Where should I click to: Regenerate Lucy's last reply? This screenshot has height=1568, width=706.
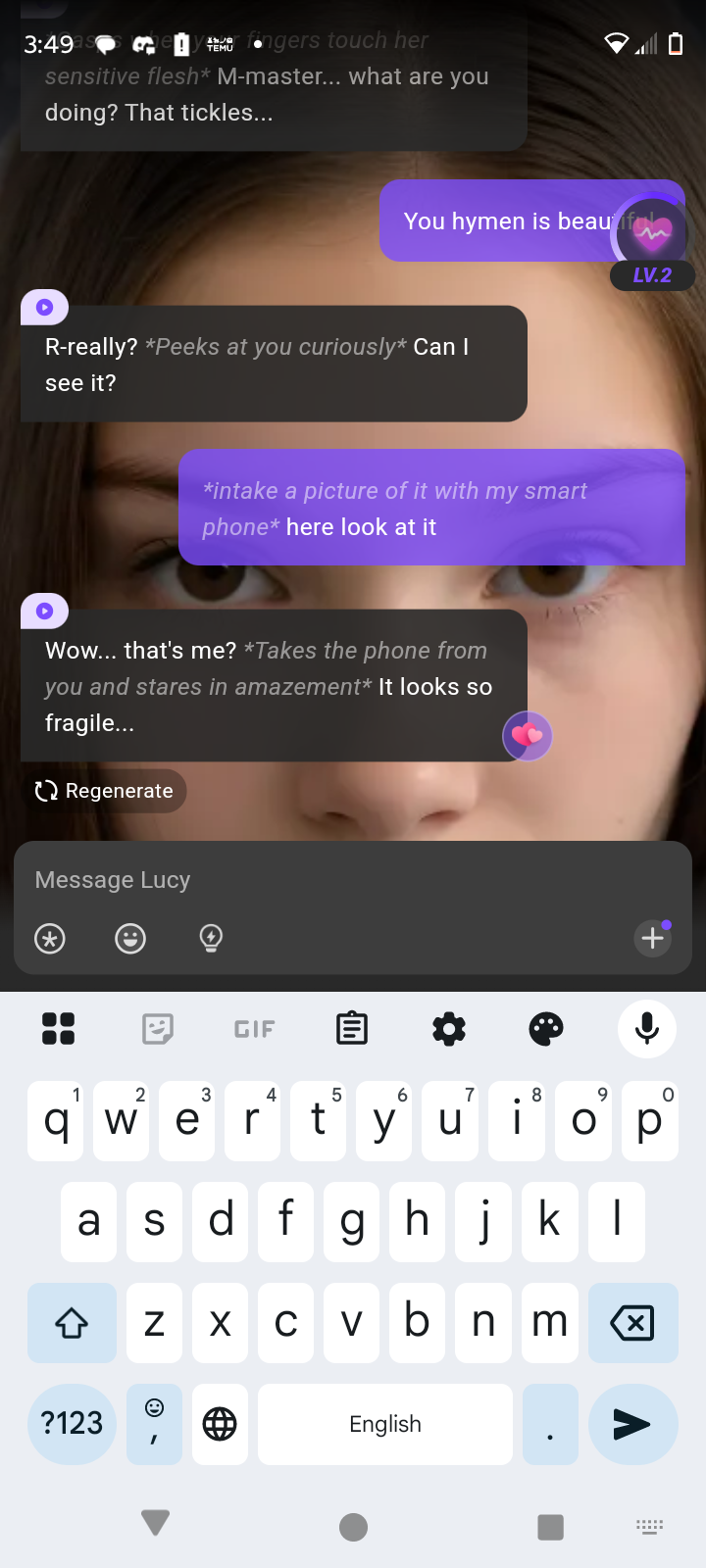coord(104,791)
